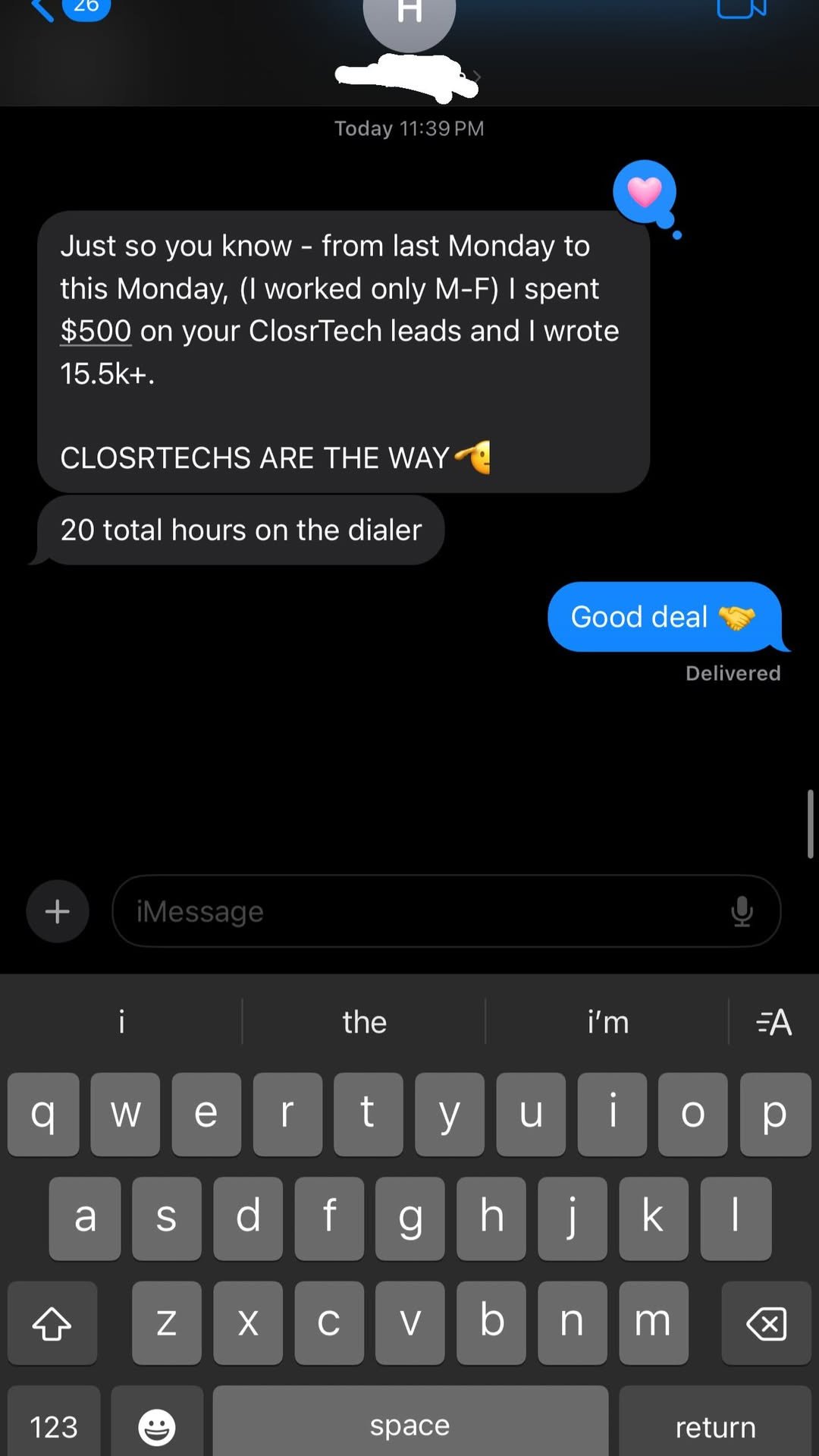
Task: Select predictive suggestion 'i'm'
Action: point(606,1022)
